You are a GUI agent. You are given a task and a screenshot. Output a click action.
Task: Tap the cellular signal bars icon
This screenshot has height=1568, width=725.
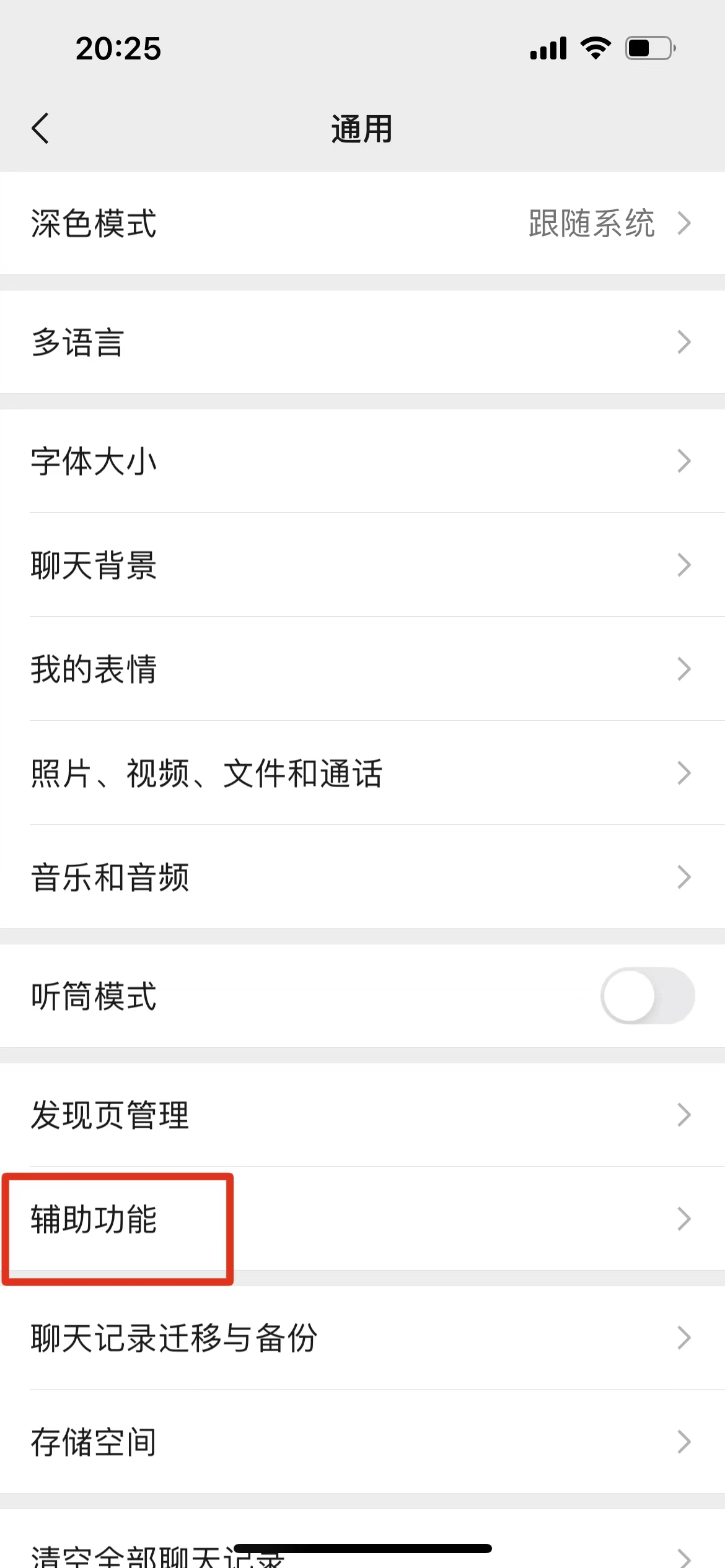(x=547, y=48)
